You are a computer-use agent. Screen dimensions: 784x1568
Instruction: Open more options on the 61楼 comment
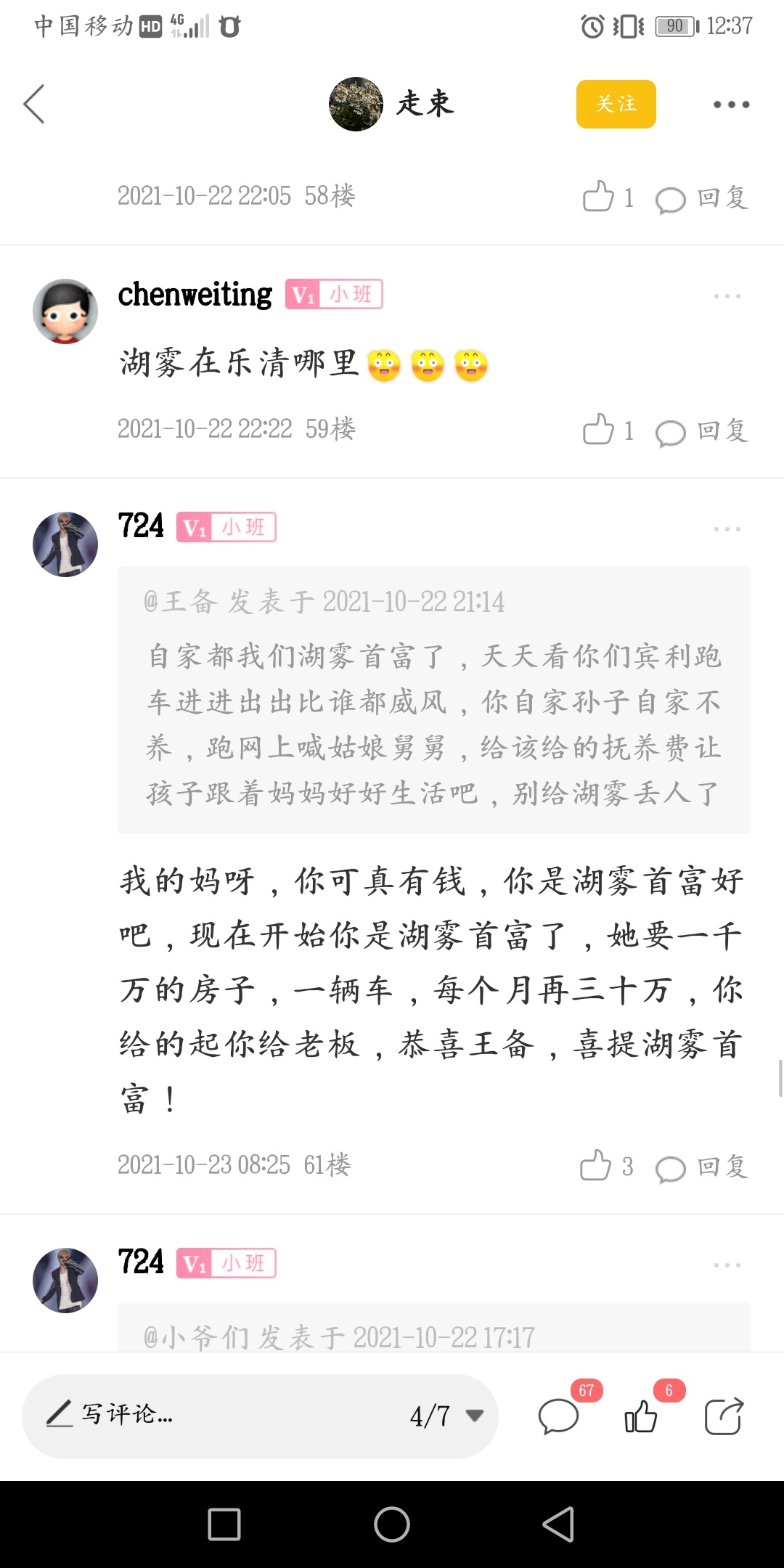tap(727, 529)
